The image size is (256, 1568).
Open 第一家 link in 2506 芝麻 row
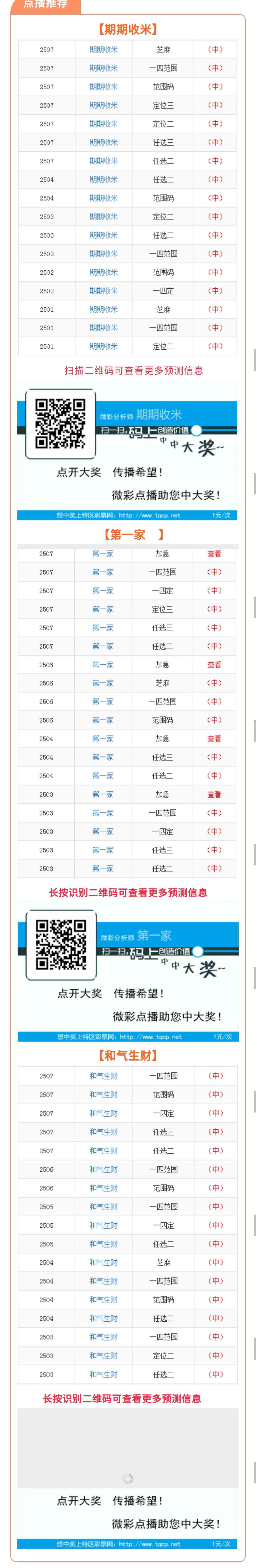coord(103,683)
